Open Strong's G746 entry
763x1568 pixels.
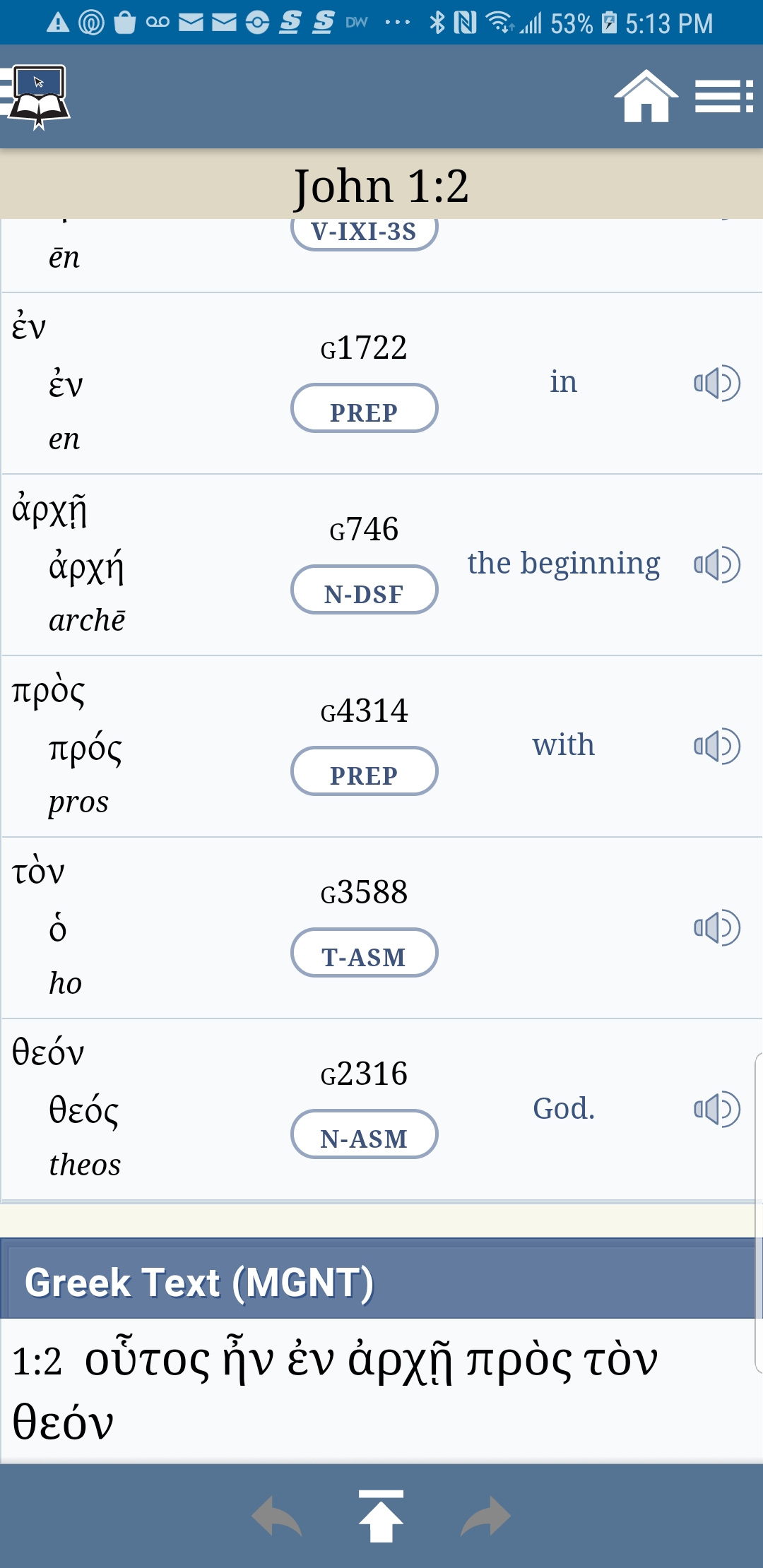coord(364,529)
